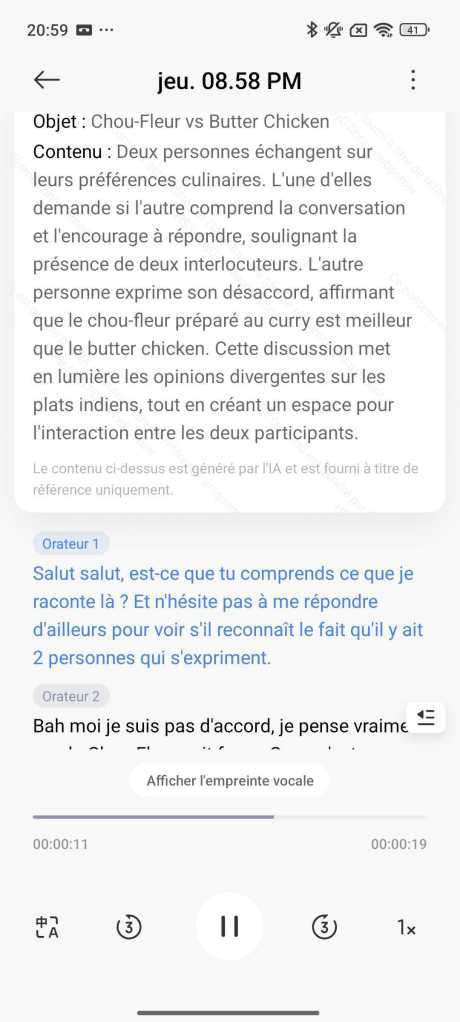Open the translate transcript icon

(47, 927)
